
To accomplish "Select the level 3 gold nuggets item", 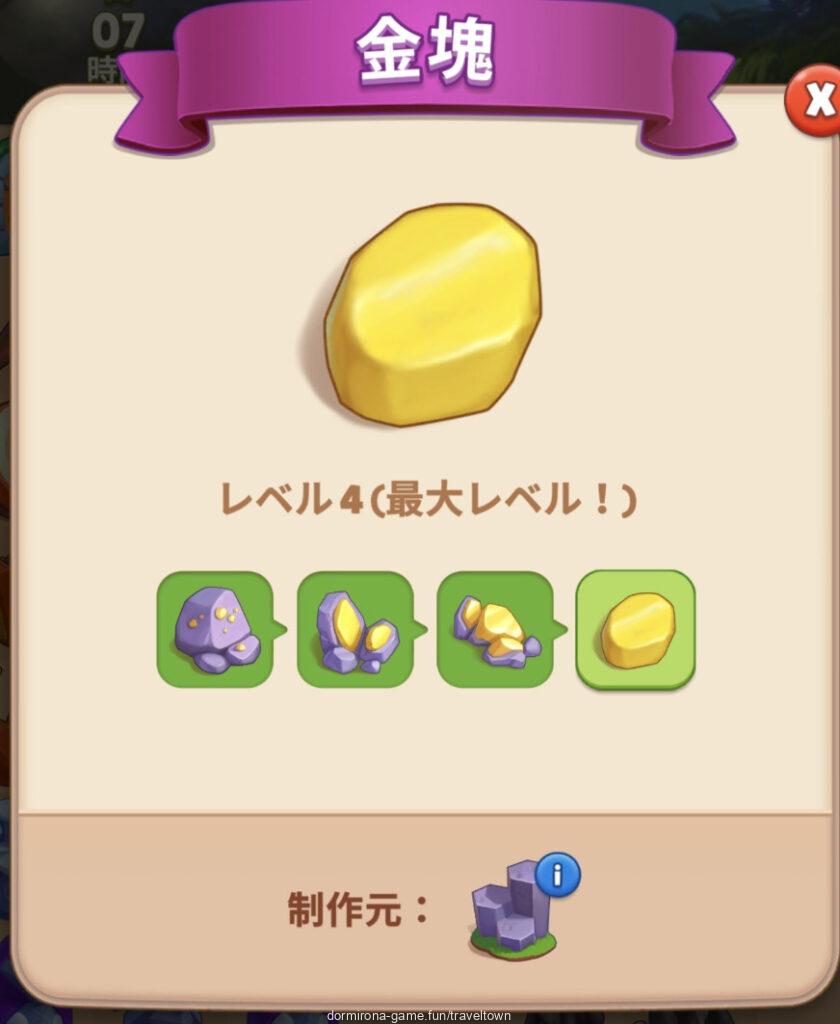I will click(x=495, y=629).
